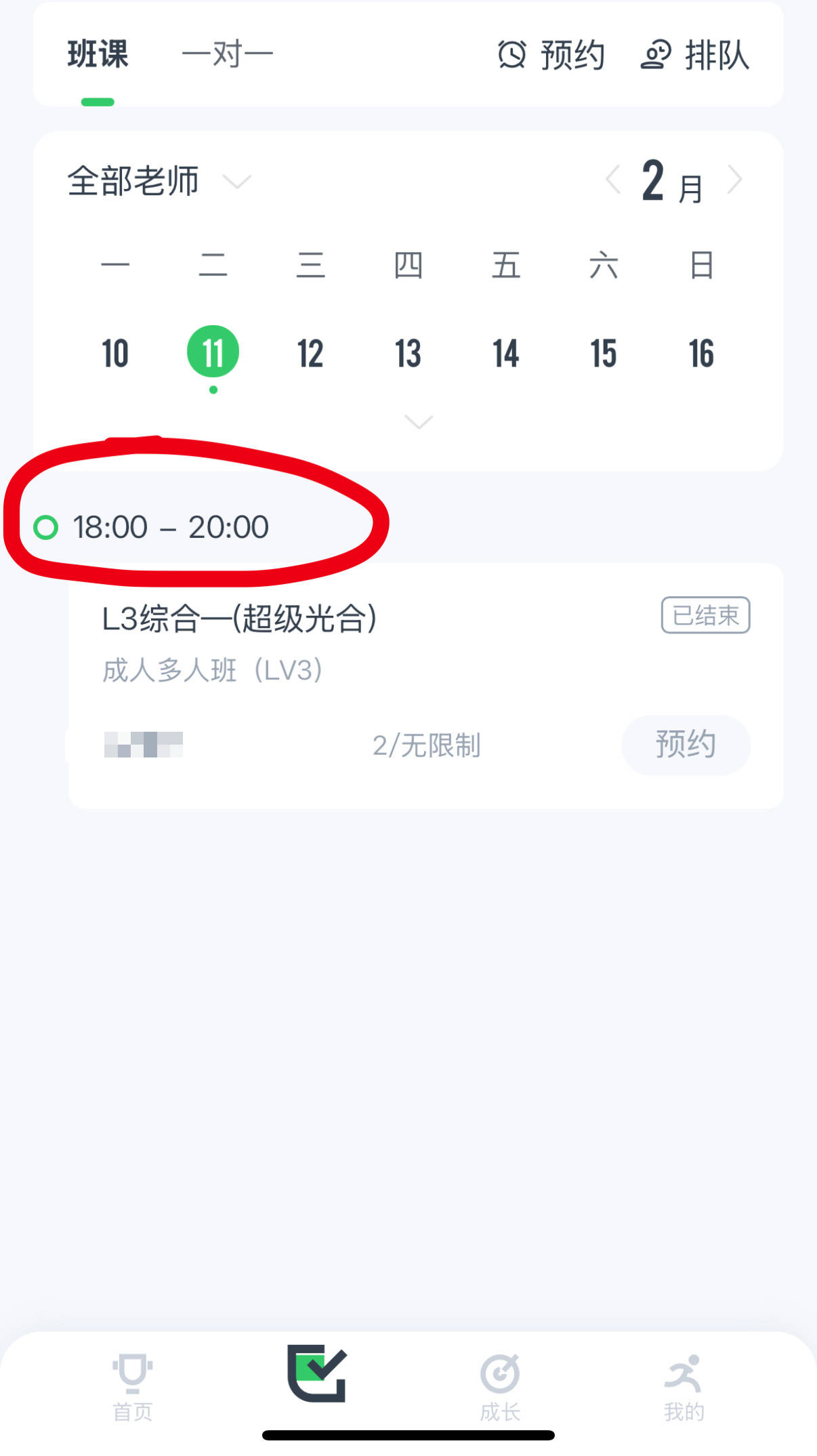Open the 成长 tab
Viewport: 817px width, 1456px height.
pyautogui.click(x=500, y=1386)
